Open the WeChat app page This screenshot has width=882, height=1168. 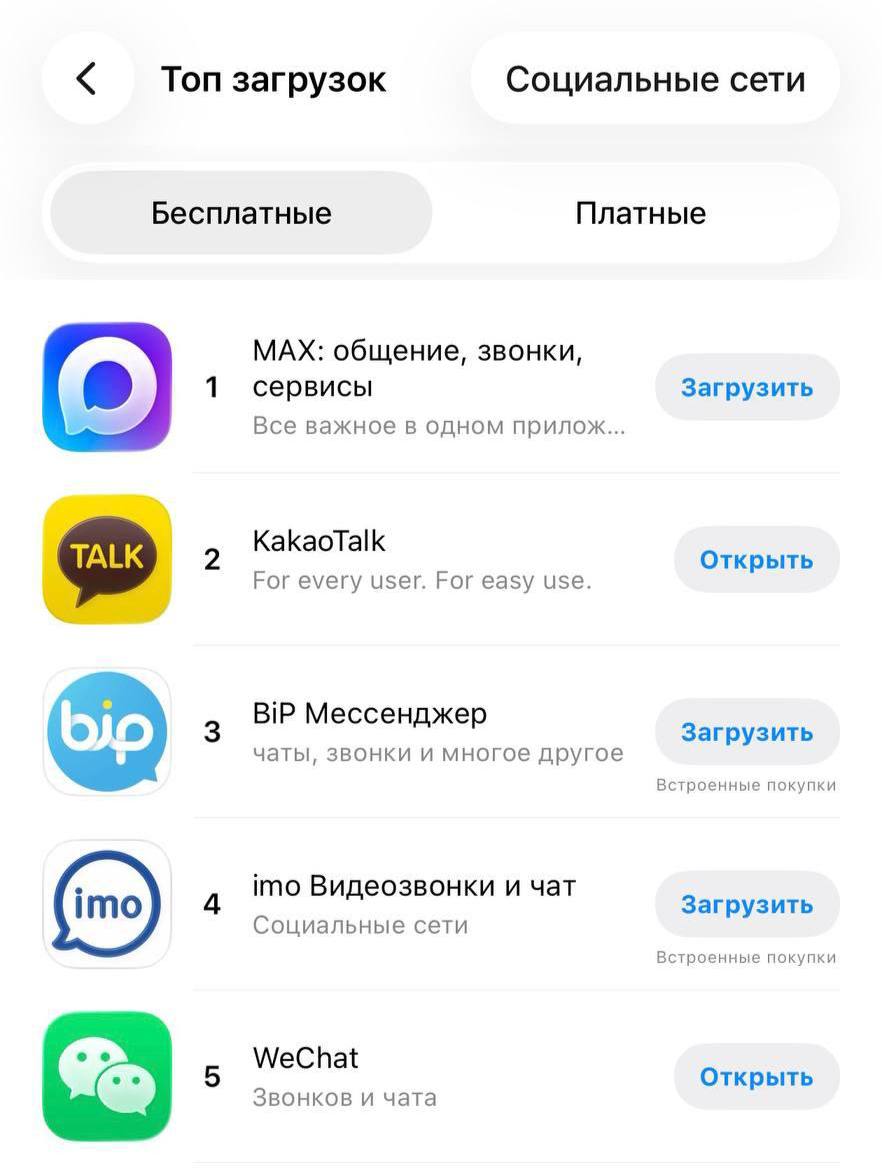pos(305,1058)
